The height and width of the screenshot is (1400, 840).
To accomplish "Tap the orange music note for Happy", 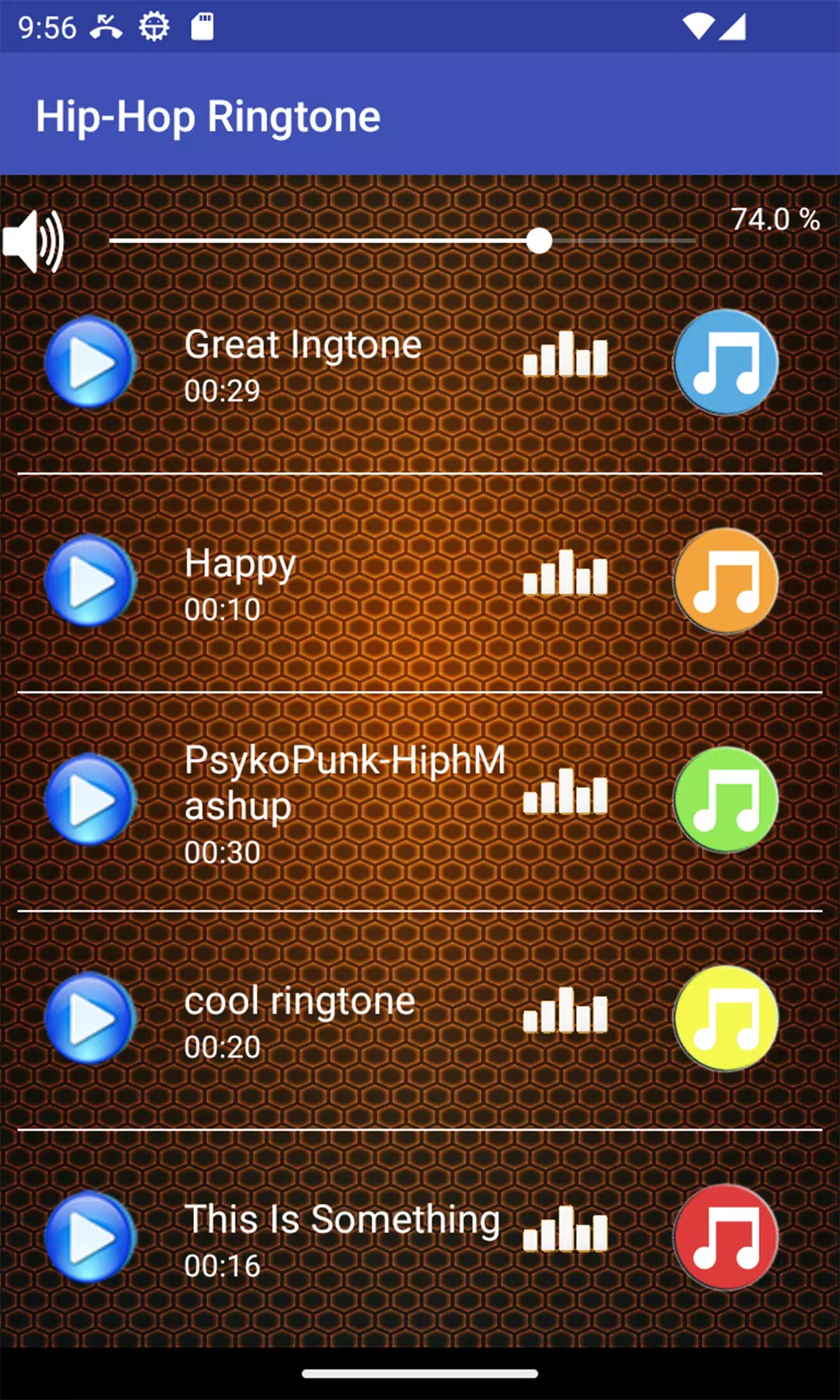I will point(726,581).
